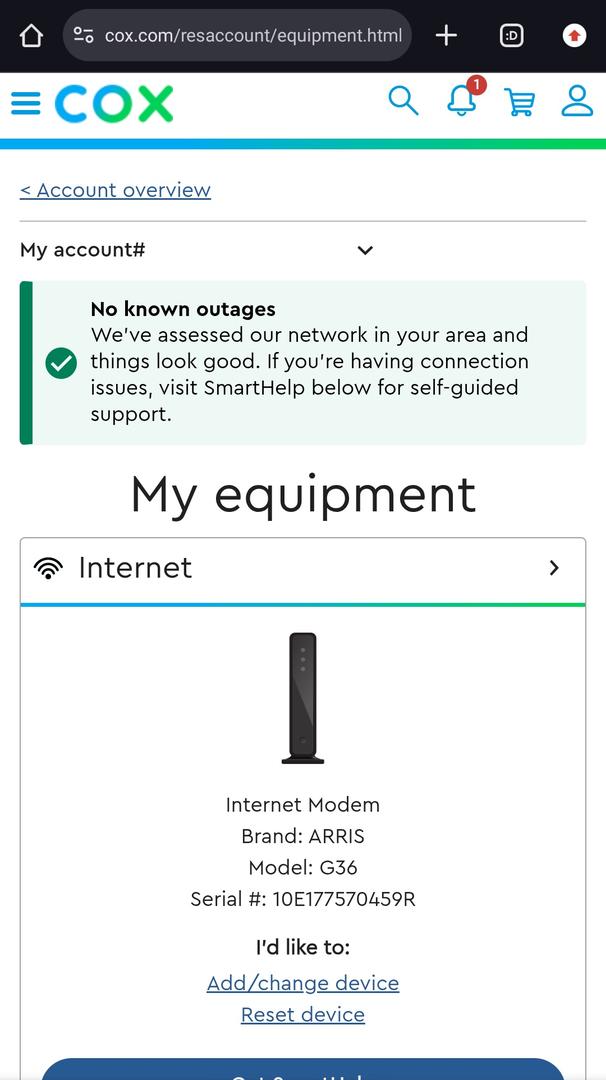Open the profile account icon
Viewport: 606px width, 1080px height.
tap(577, 101)
